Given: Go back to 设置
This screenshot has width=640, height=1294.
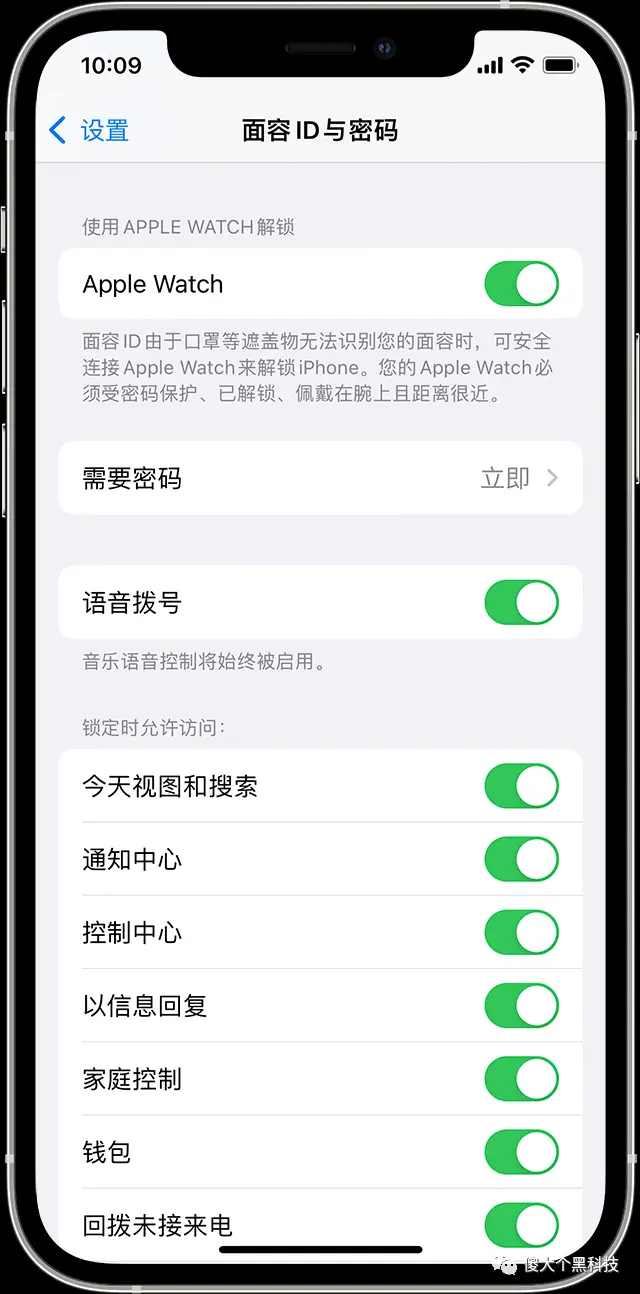Looking at the screenshot, I should coord(89,130).
